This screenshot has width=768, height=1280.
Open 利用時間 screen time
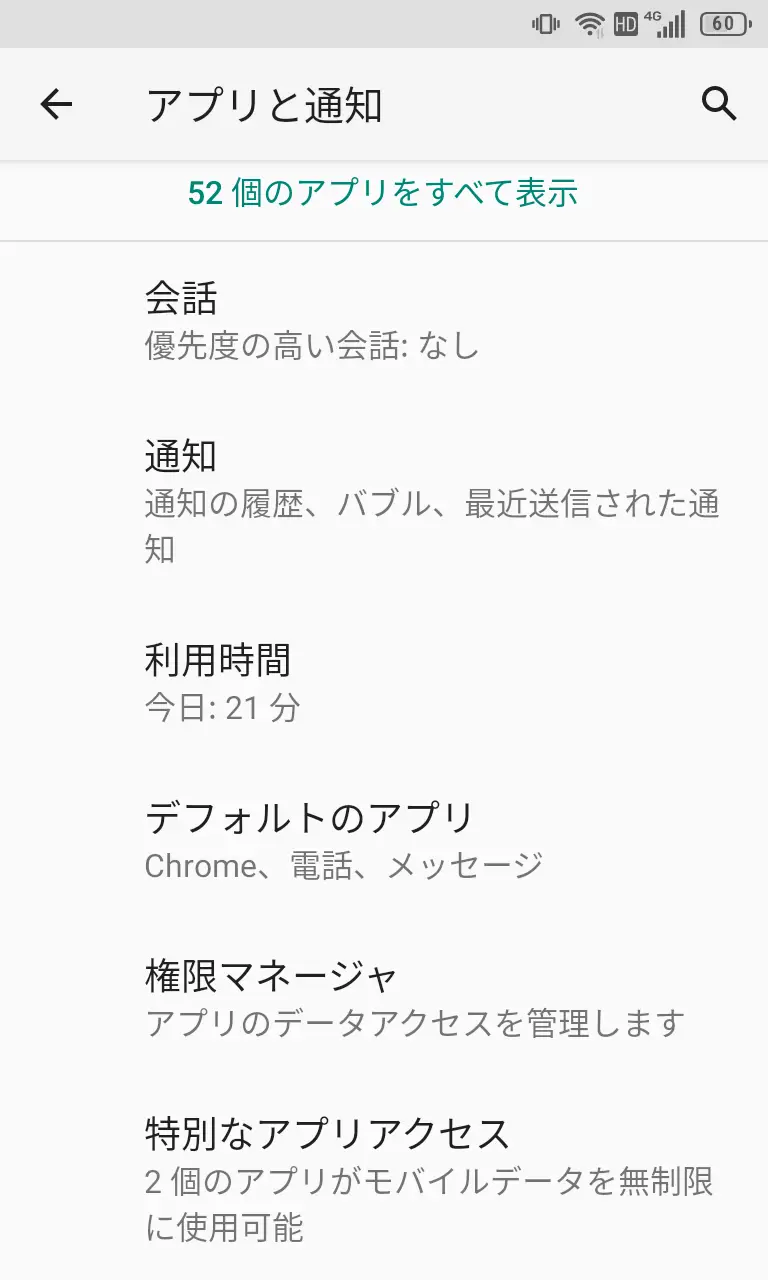click(384, 682)
